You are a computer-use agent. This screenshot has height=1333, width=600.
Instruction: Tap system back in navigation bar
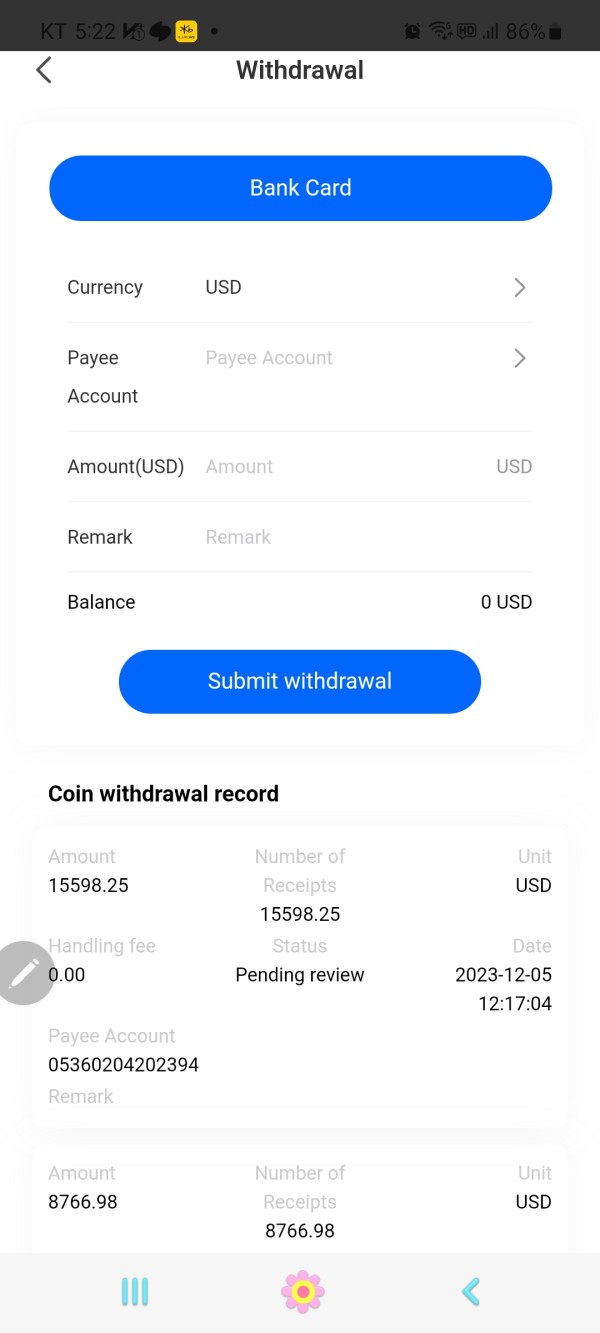point(470,1292)
